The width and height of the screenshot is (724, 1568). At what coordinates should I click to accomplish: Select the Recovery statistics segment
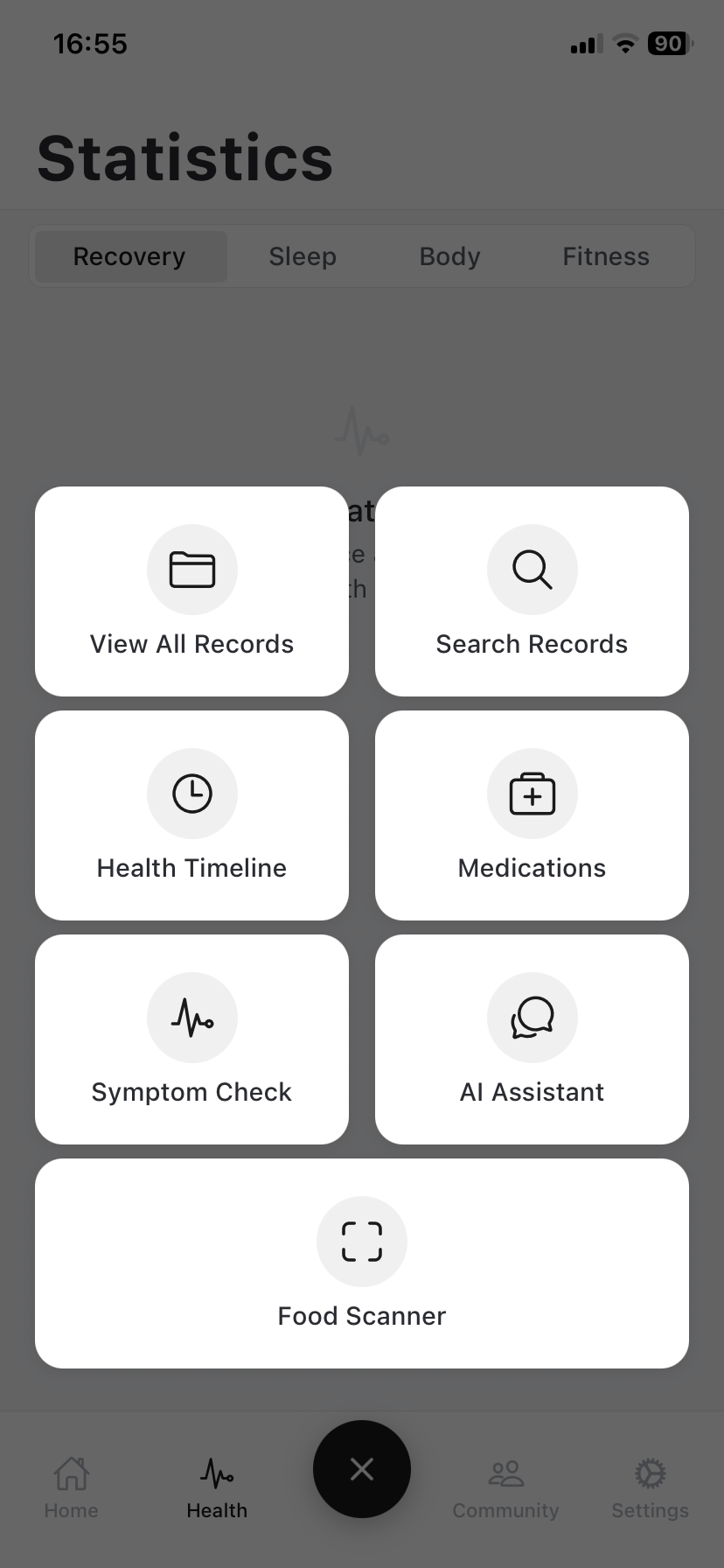click(129, 256)
